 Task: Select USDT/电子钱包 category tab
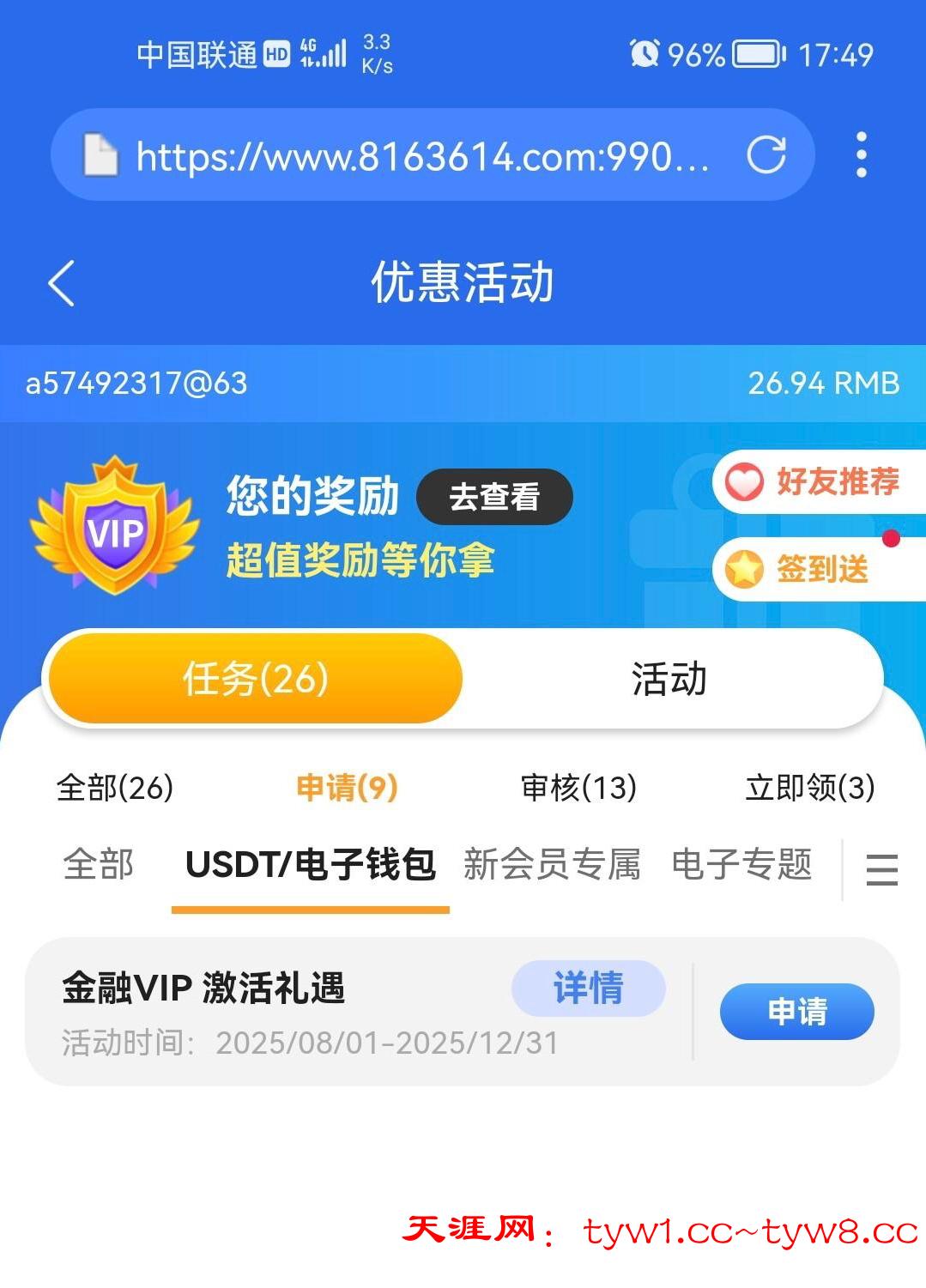pos(310,864)
